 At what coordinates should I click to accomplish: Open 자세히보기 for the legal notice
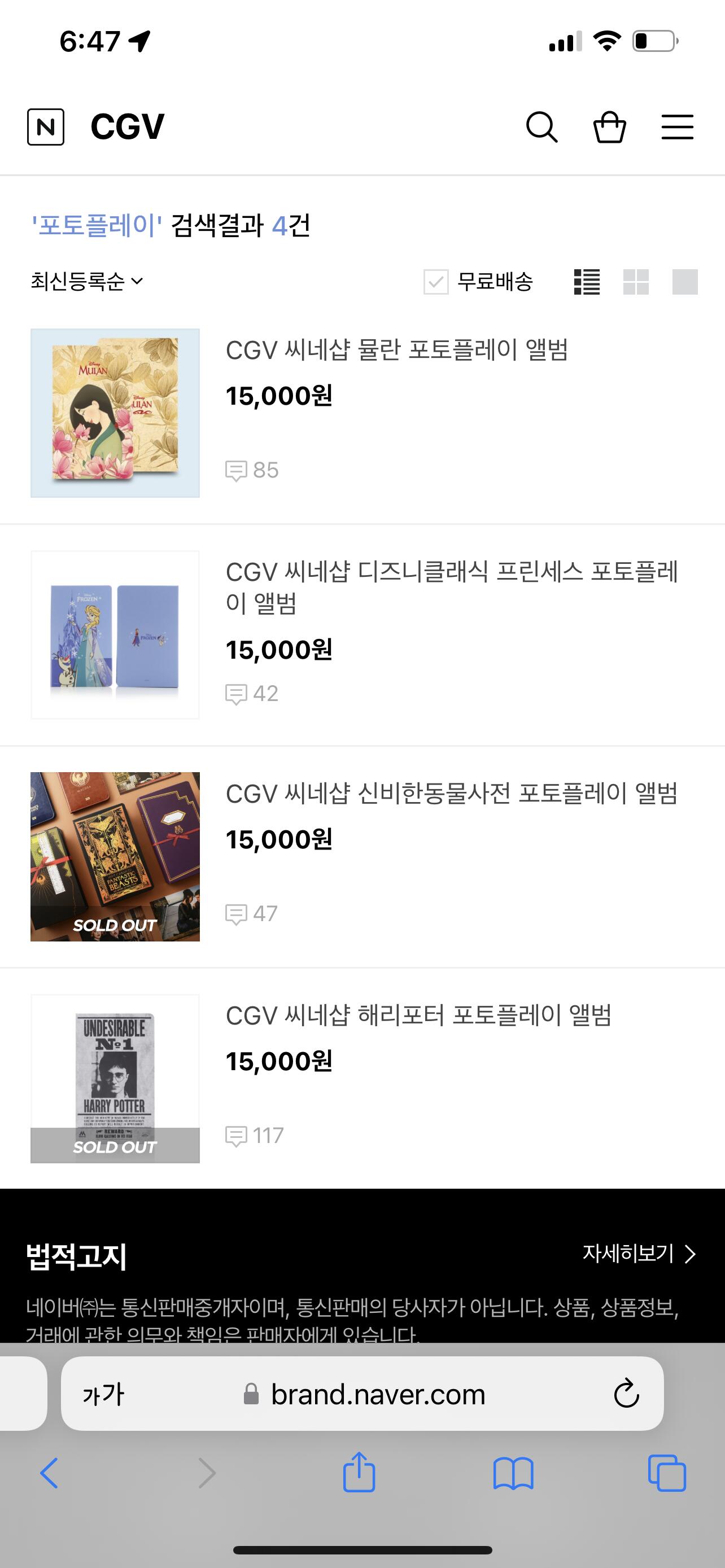coord(639,1253)
